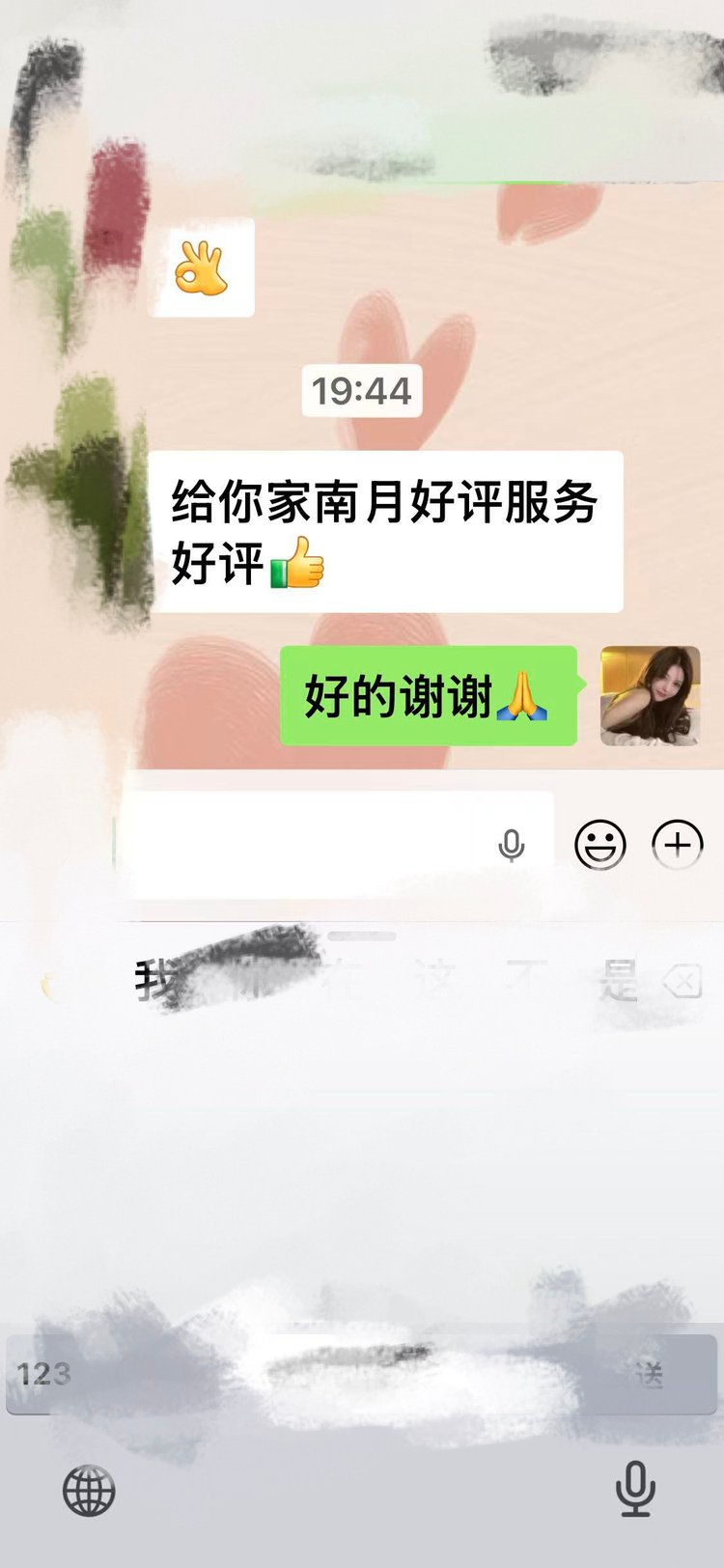Open the emoji sticker panel
Viewport: 724px width, 1568px height.
599,846
